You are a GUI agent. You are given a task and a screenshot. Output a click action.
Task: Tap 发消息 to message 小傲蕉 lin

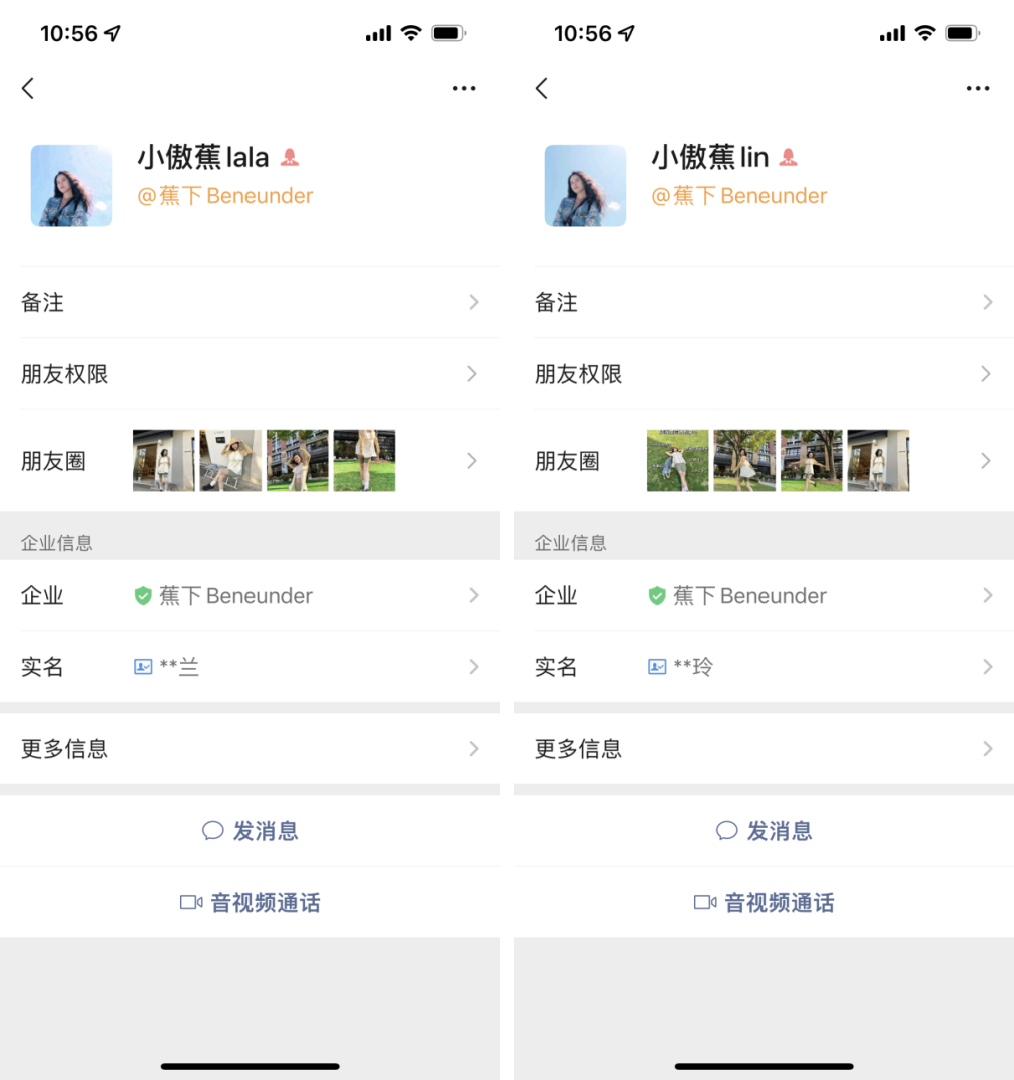[764, 831]
